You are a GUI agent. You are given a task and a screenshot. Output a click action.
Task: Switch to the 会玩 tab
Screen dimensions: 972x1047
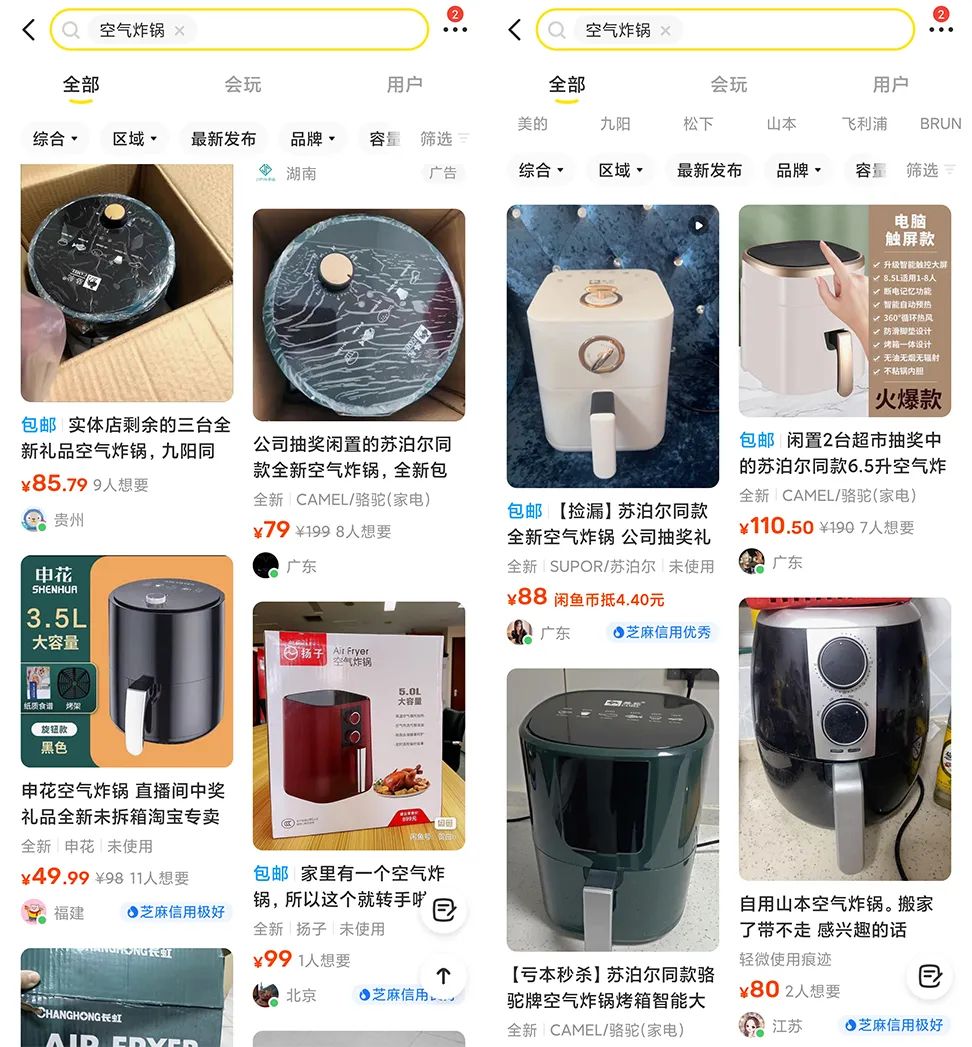click(243, 85)
